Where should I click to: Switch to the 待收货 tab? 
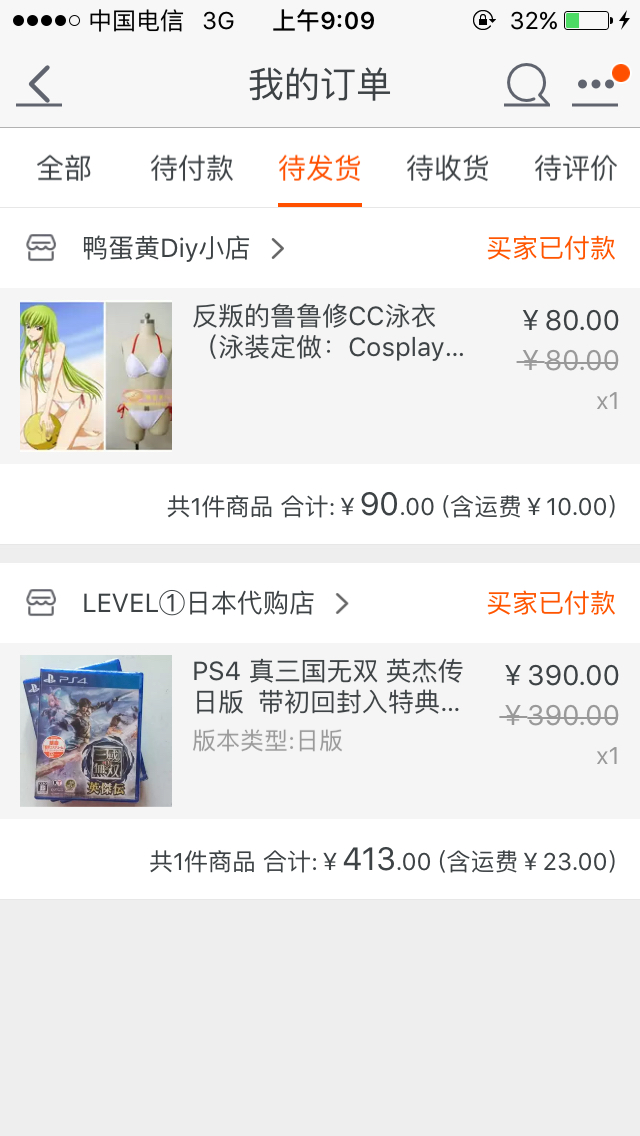(448, 169)
